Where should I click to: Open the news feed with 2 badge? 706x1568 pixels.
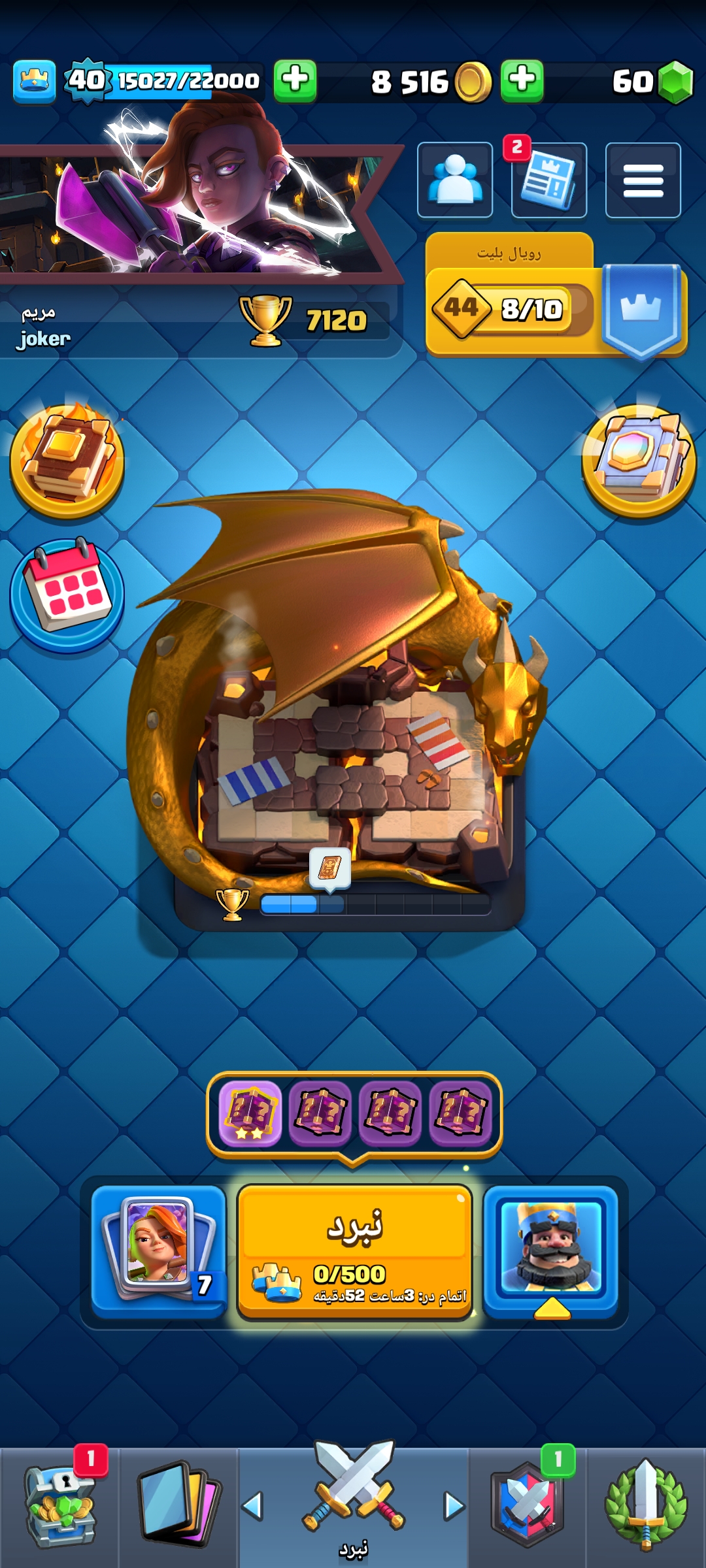pos(548,180)
